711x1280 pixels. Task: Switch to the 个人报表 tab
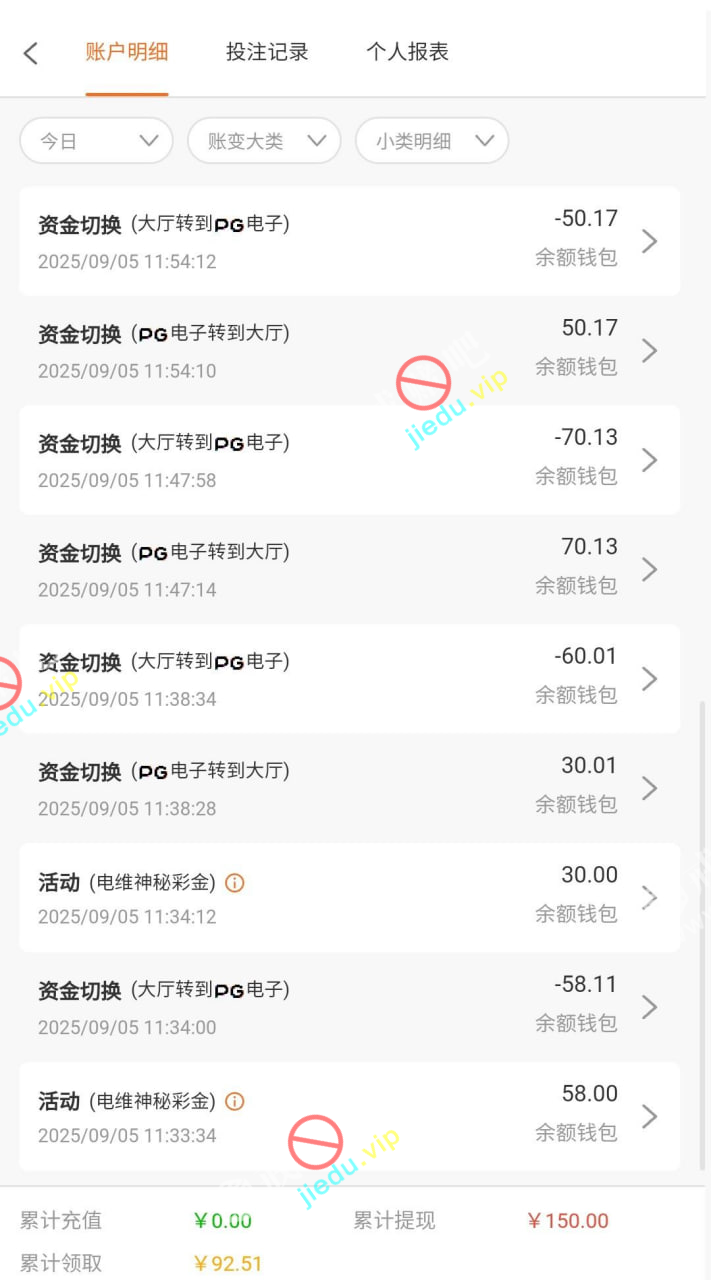[407, 52]
